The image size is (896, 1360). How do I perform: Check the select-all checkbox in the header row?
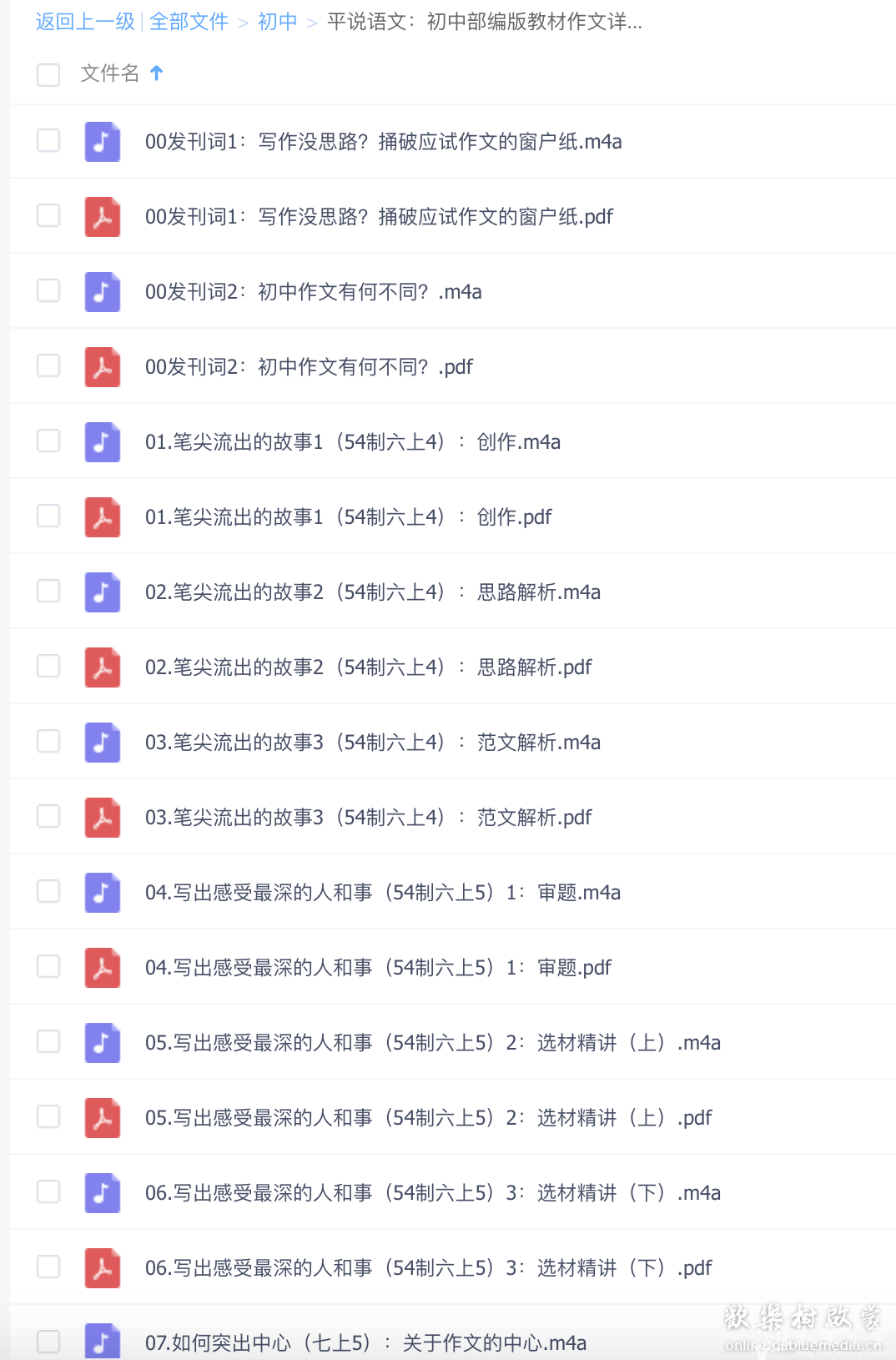click(x=48, y=74)
